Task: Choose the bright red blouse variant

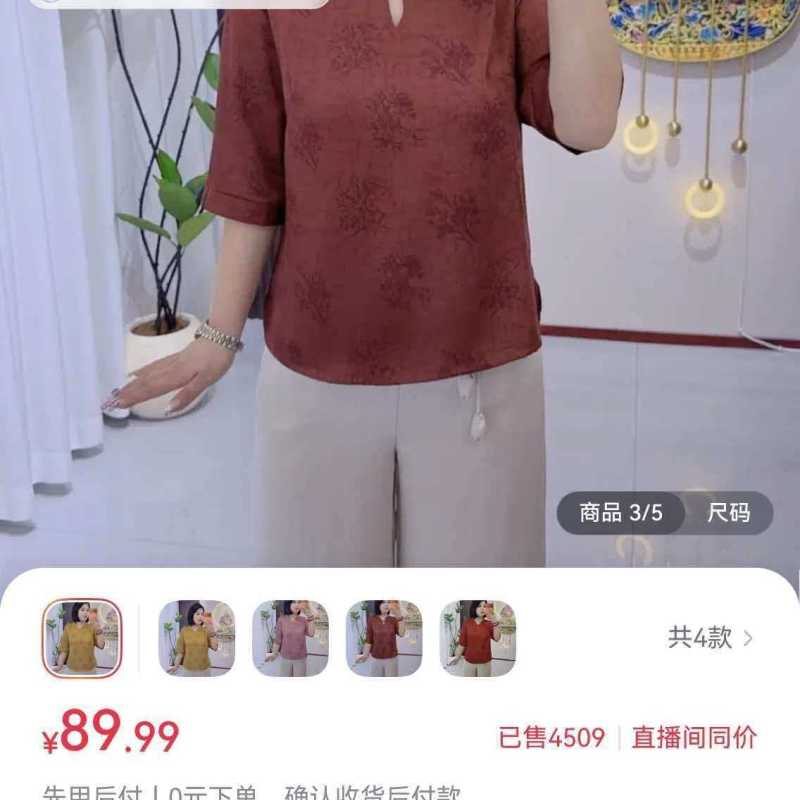Action: 478,638
